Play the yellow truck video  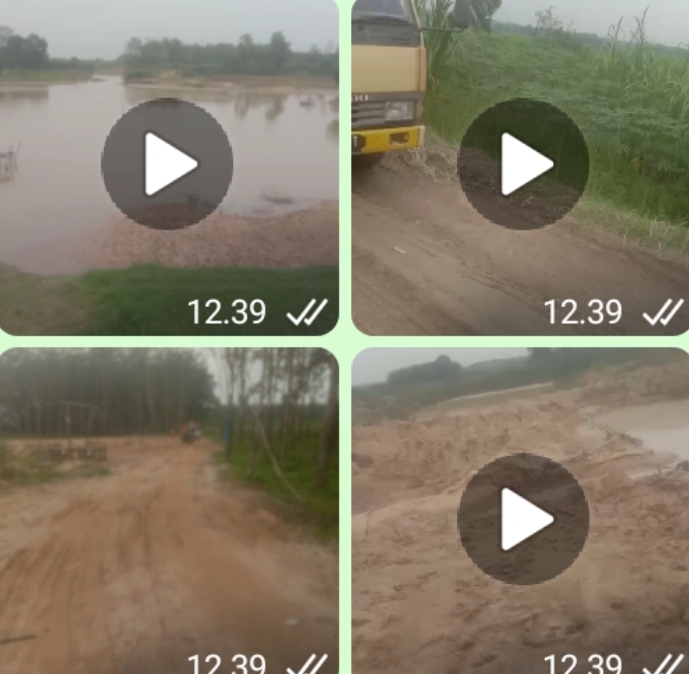pyautogui.click(x=523, y=164)
